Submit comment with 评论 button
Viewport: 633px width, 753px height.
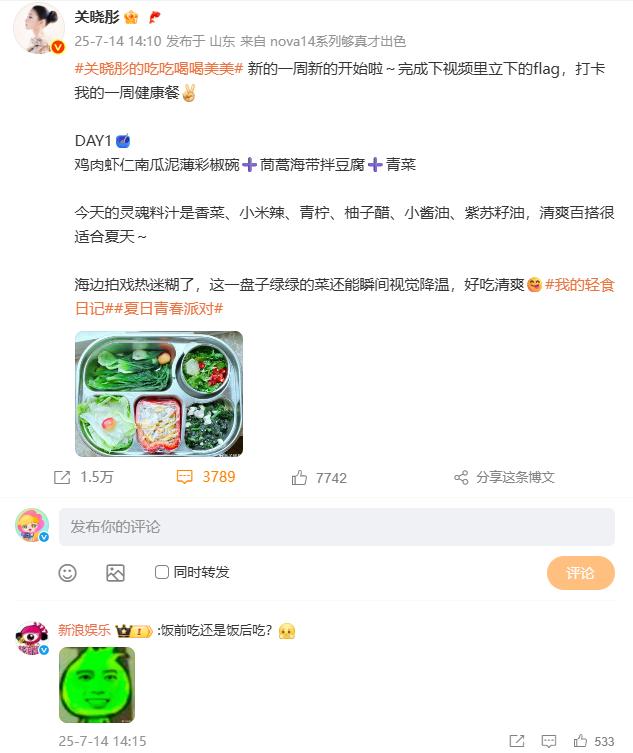[580, 573]
